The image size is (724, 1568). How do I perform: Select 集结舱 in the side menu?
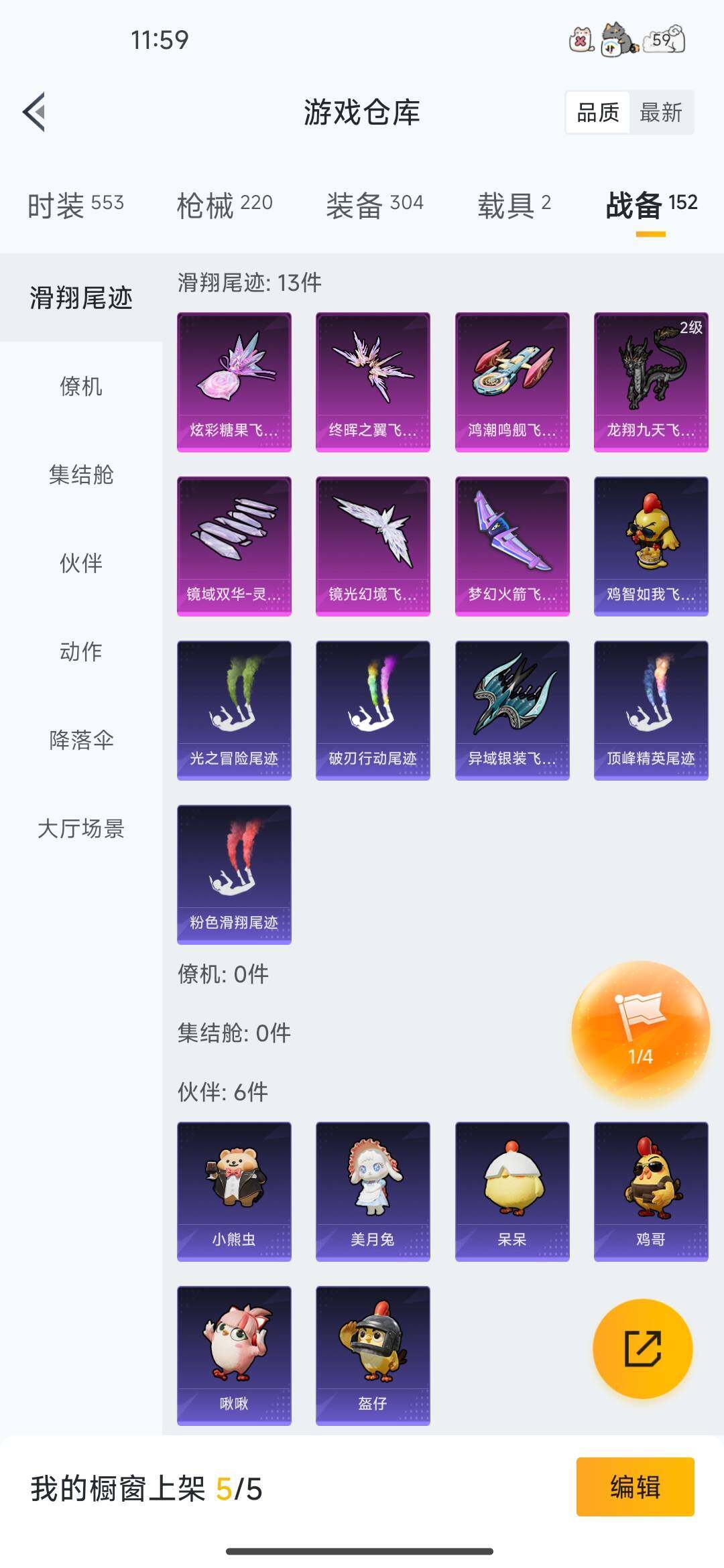81,475
